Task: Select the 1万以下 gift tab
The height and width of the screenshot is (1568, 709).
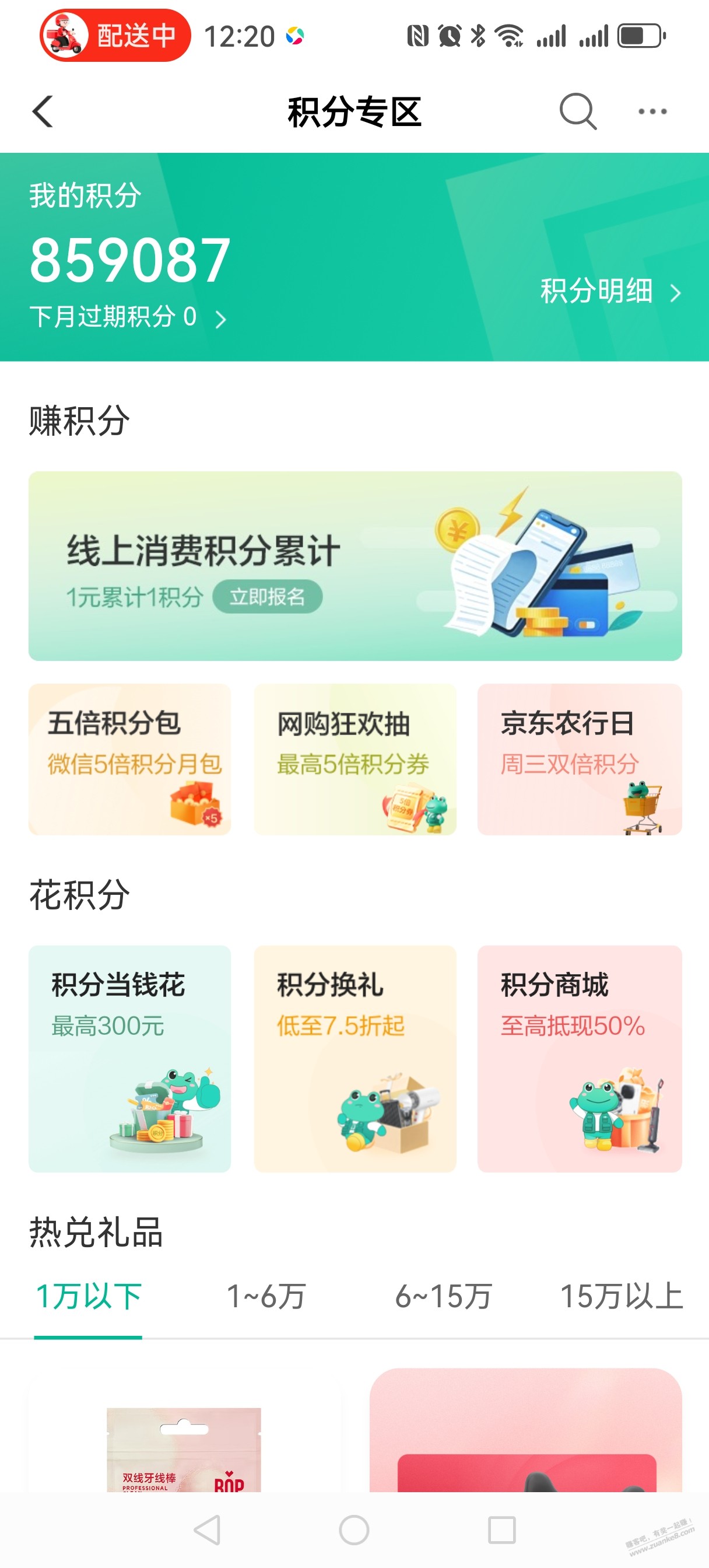Action: pos(88,1296)
